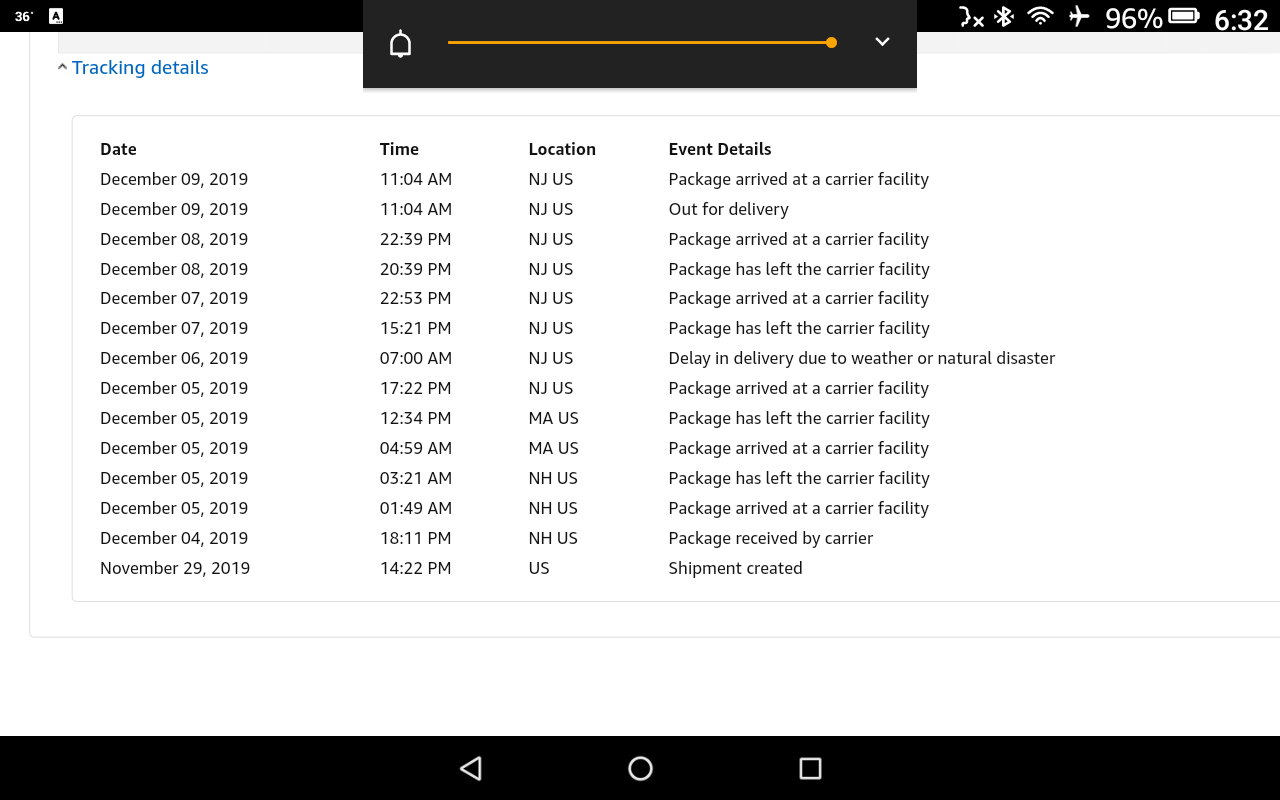Return to the home screen
The width and height of the screenshot is (1280, 800).
pyautogui.click(x=640, y=768)
